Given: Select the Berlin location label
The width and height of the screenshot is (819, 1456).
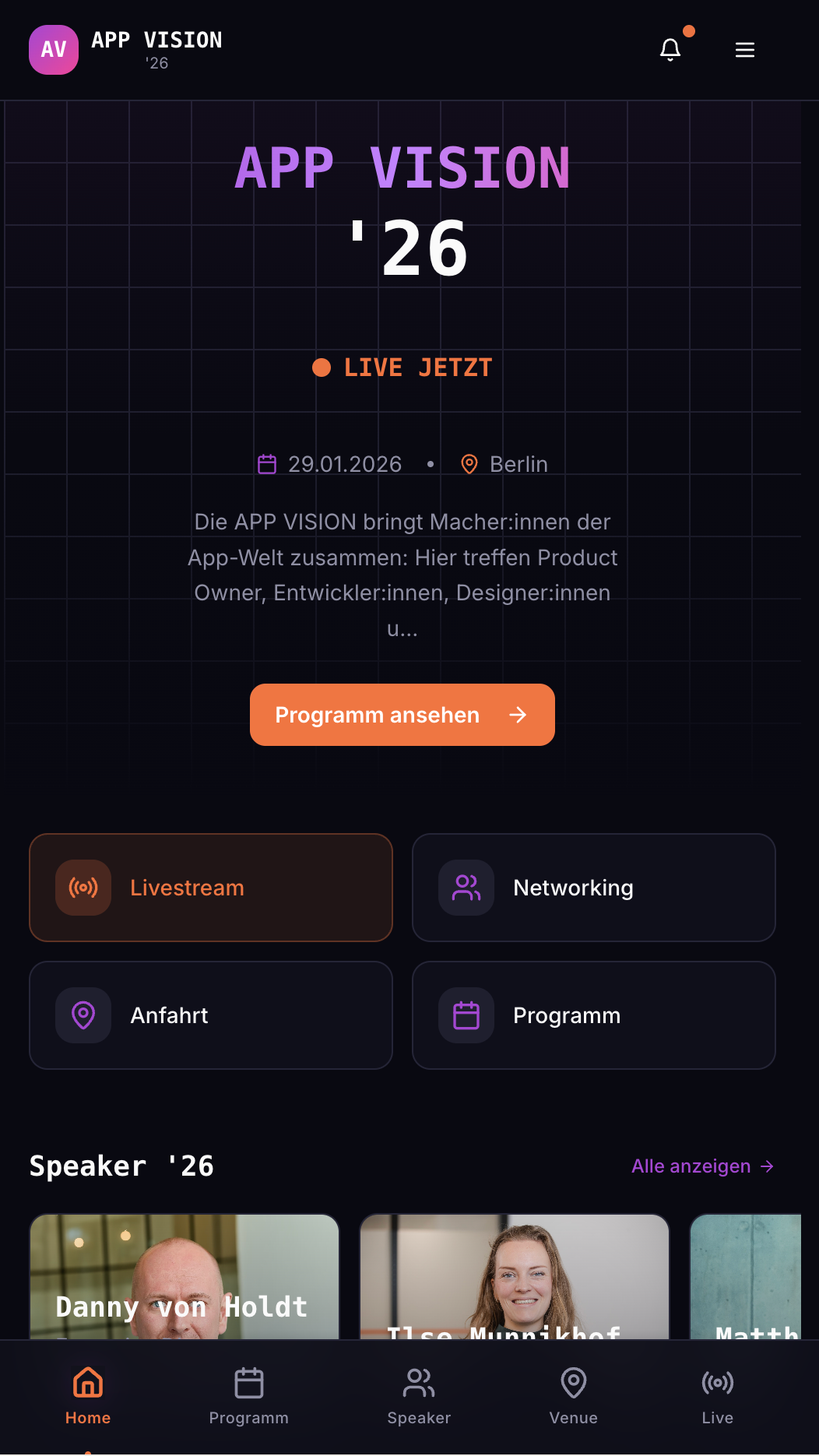Looking at the screenshot, I should click(518, 463).
